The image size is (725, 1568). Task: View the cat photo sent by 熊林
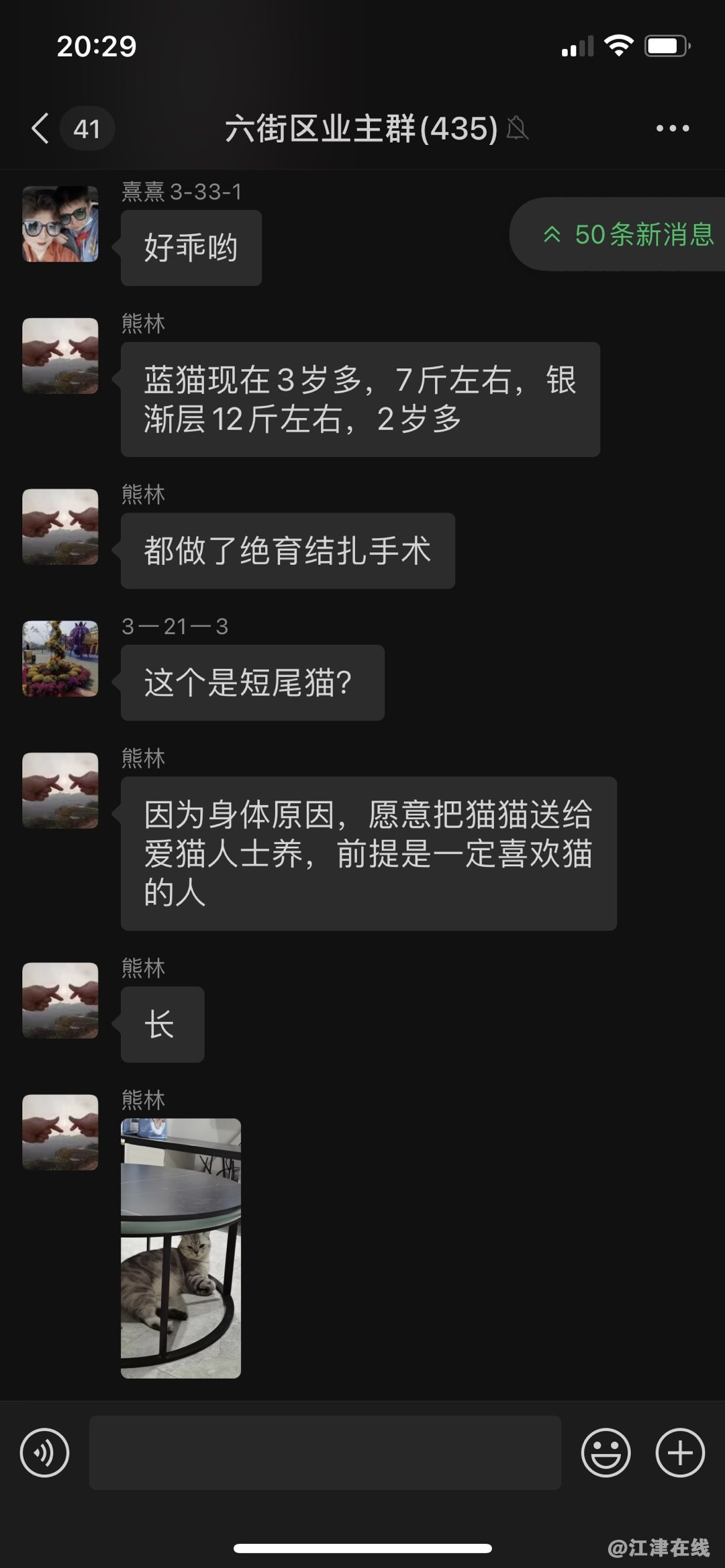181,1248
